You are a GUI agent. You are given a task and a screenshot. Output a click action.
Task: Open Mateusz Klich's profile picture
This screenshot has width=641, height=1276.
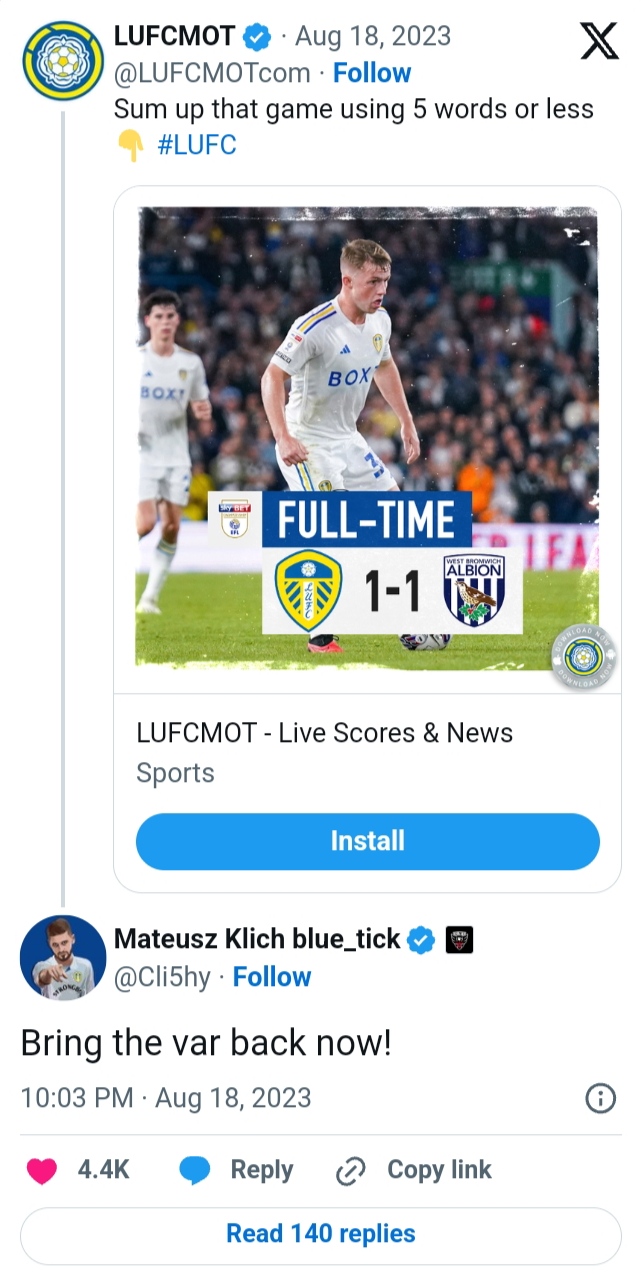tap(62, 957)
